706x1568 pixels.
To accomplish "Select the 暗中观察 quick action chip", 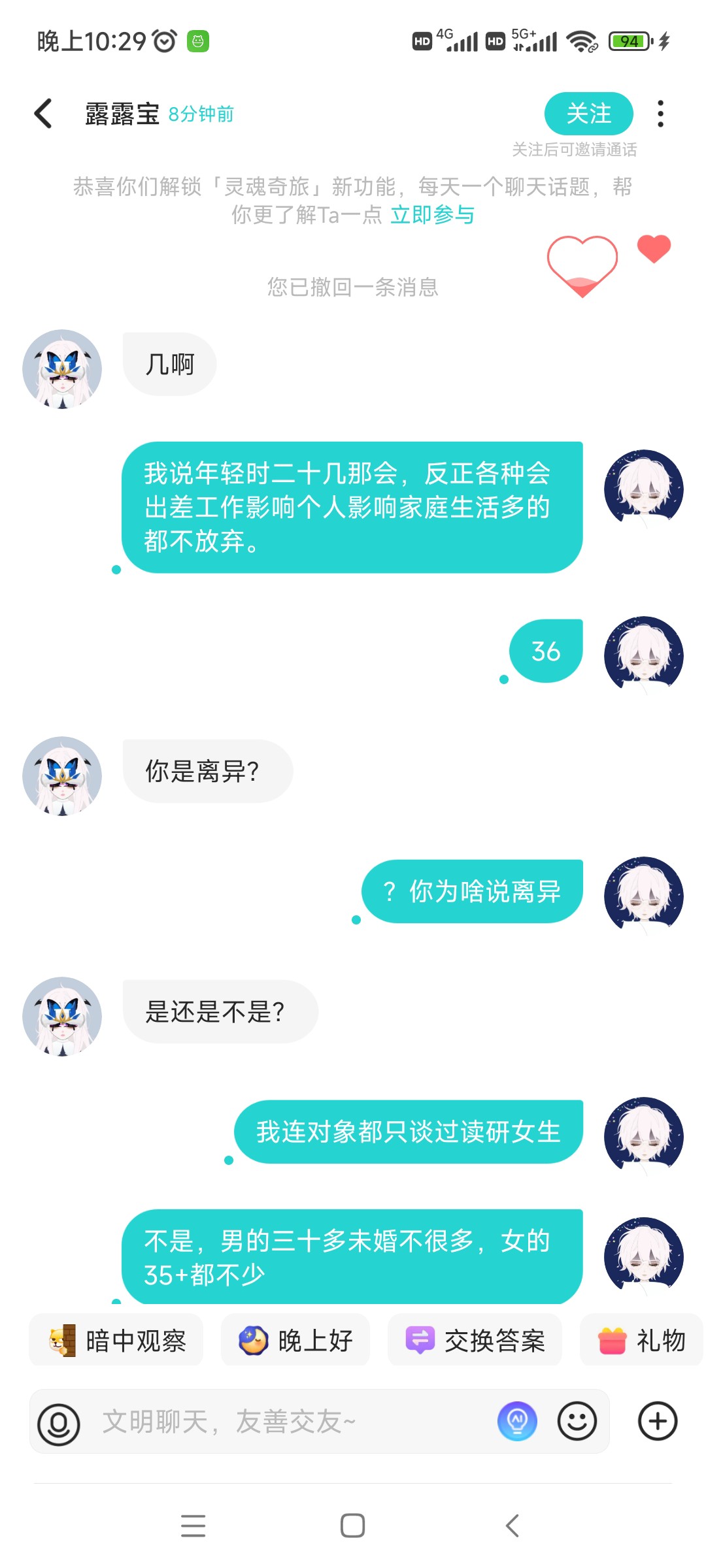I will [116, 1341].
